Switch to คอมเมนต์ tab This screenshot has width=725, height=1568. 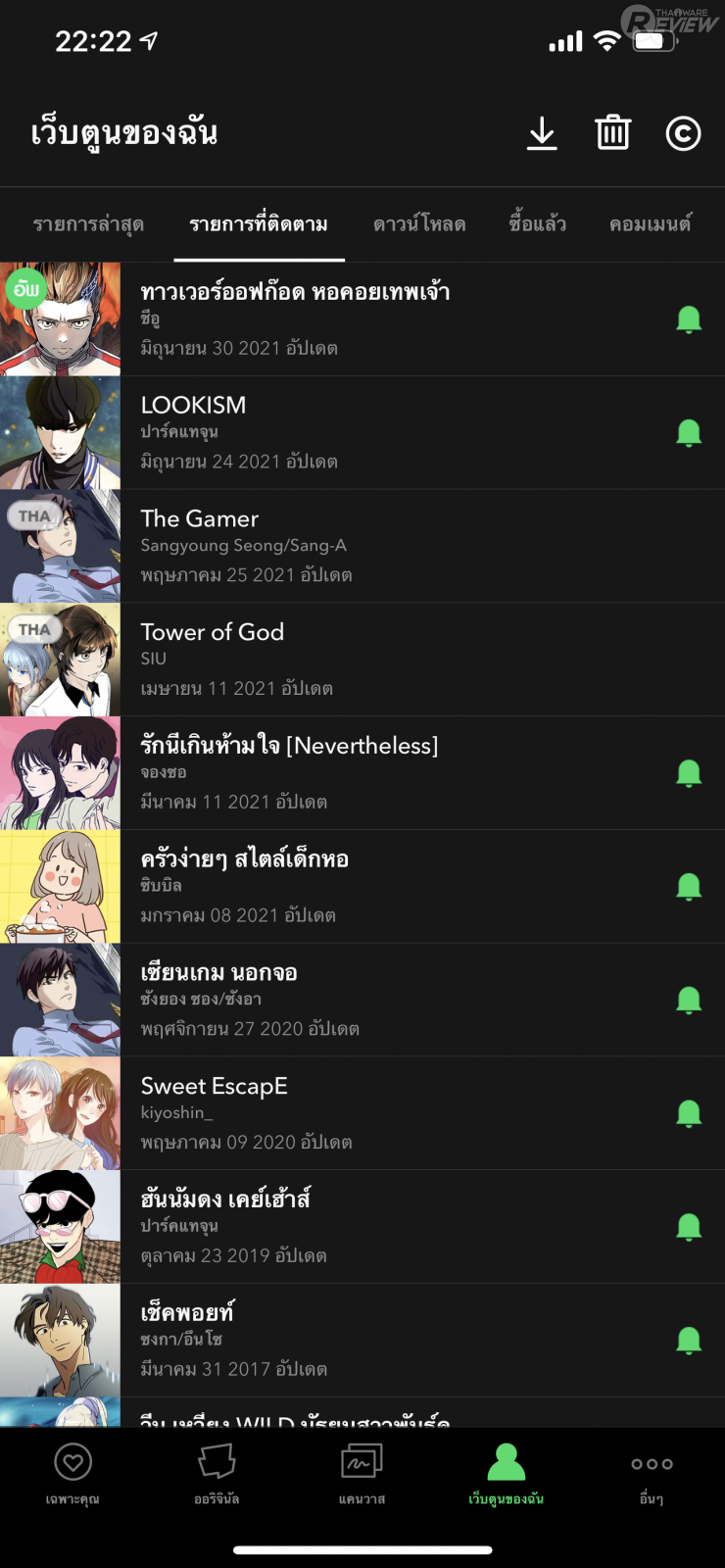pyautogui.click(x=651, y=224)
